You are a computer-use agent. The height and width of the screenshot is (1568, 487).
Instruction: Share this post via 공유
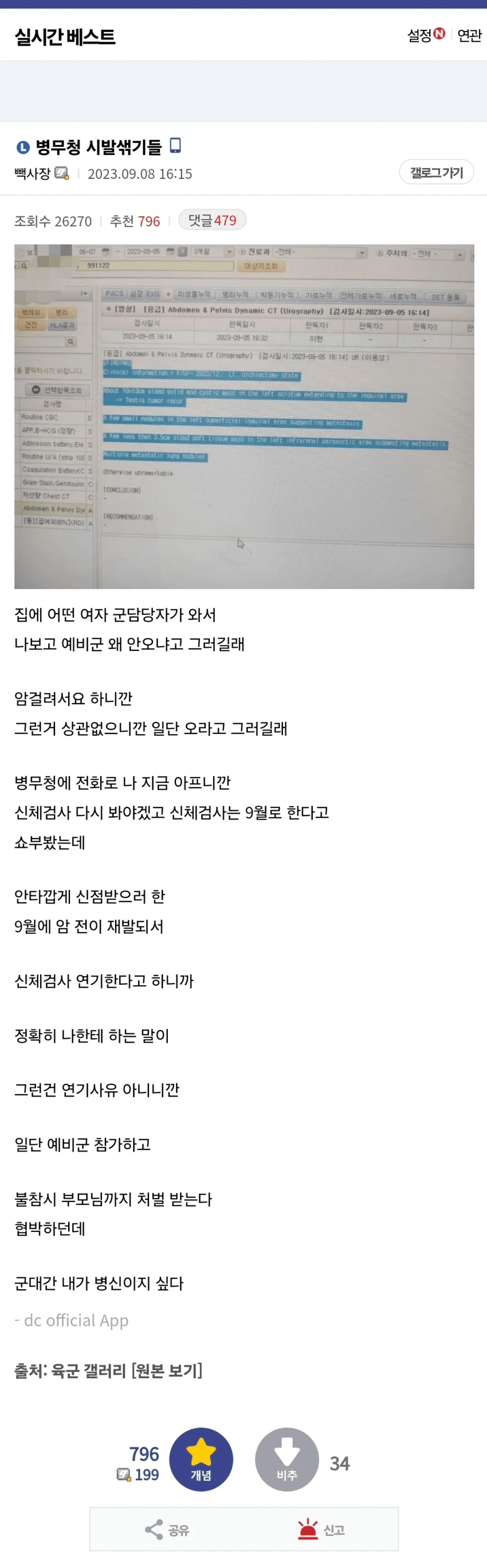pos(168,1529)
